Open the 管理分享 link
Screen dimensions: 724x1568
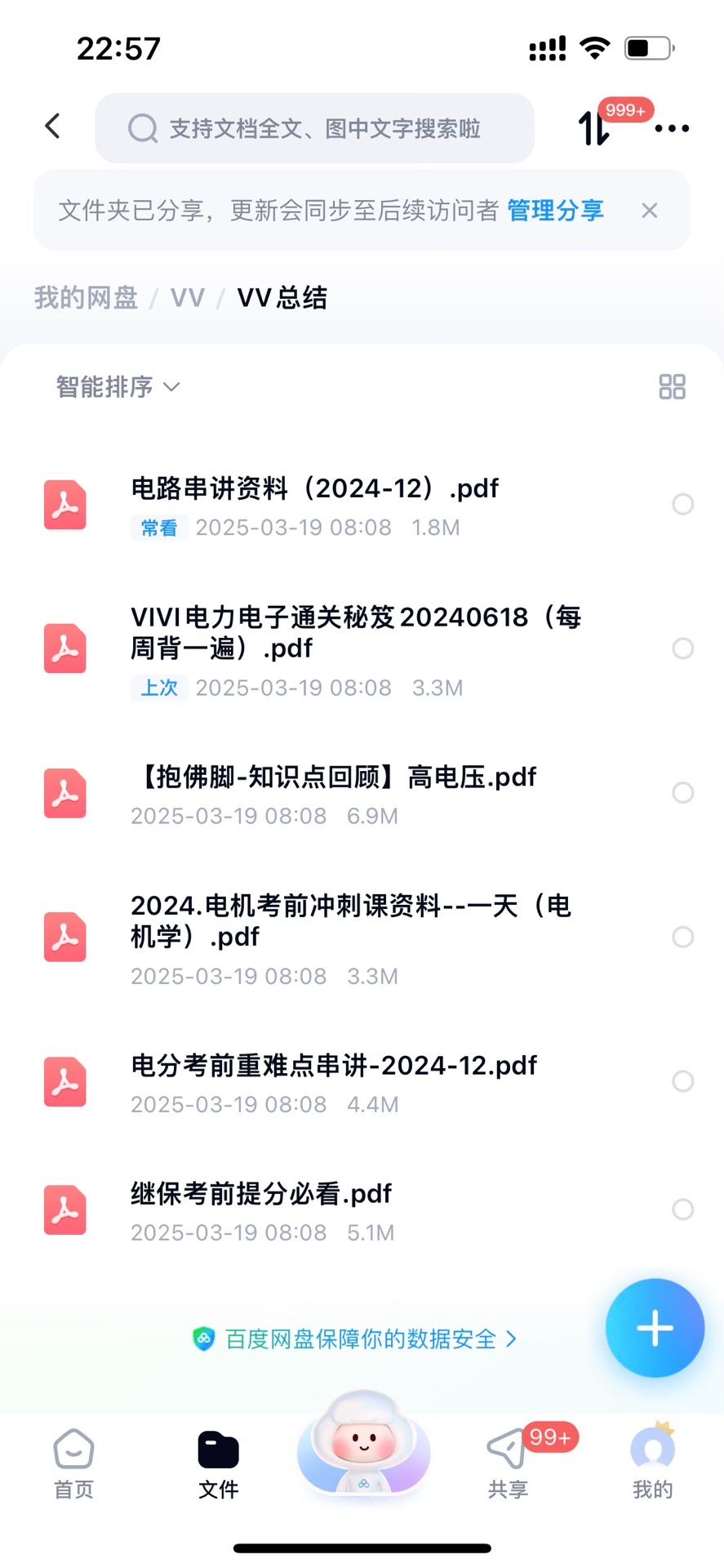555,211
